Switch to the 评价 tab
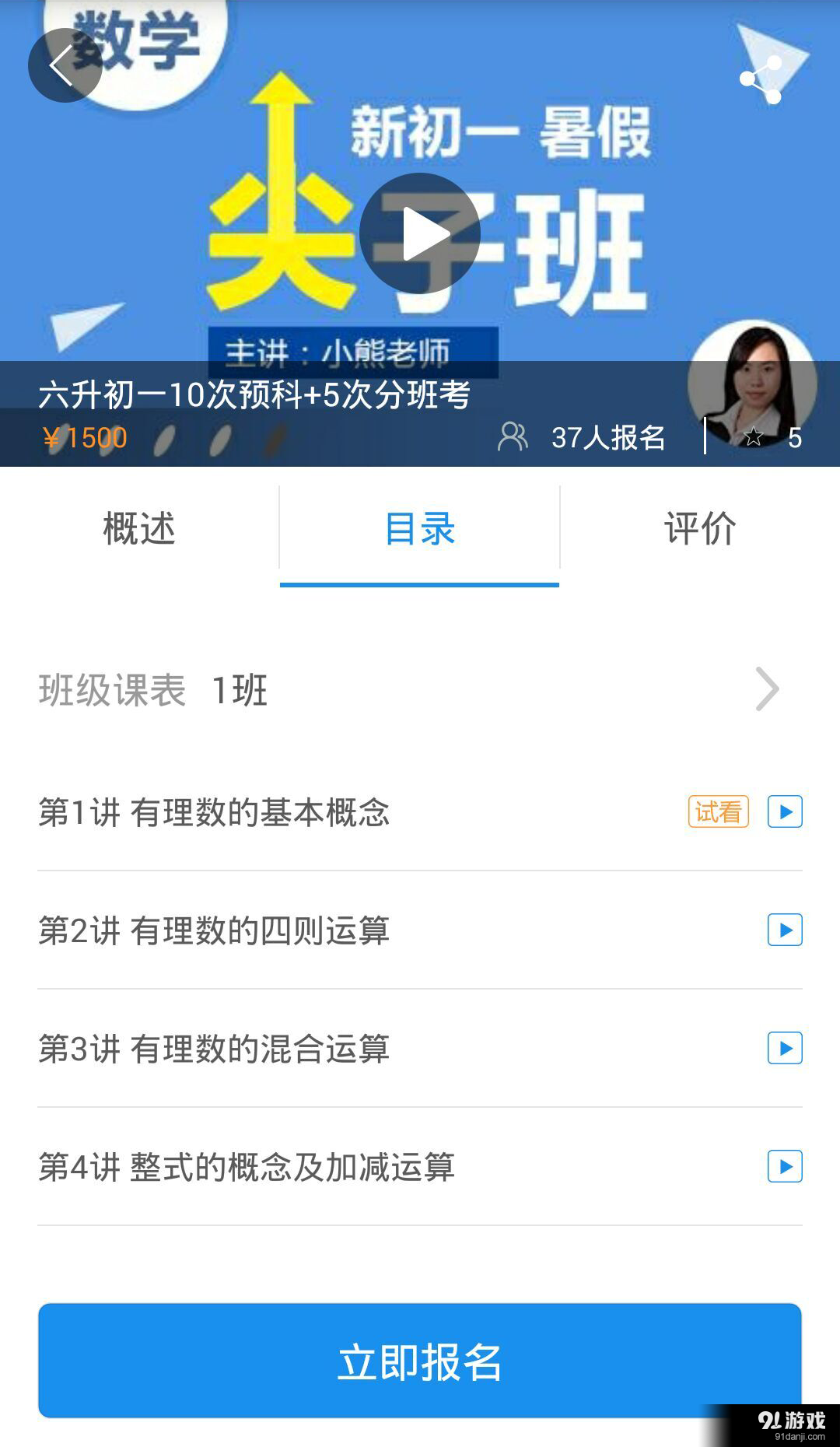The image size is (840, 1447). [x=698, y=528]
